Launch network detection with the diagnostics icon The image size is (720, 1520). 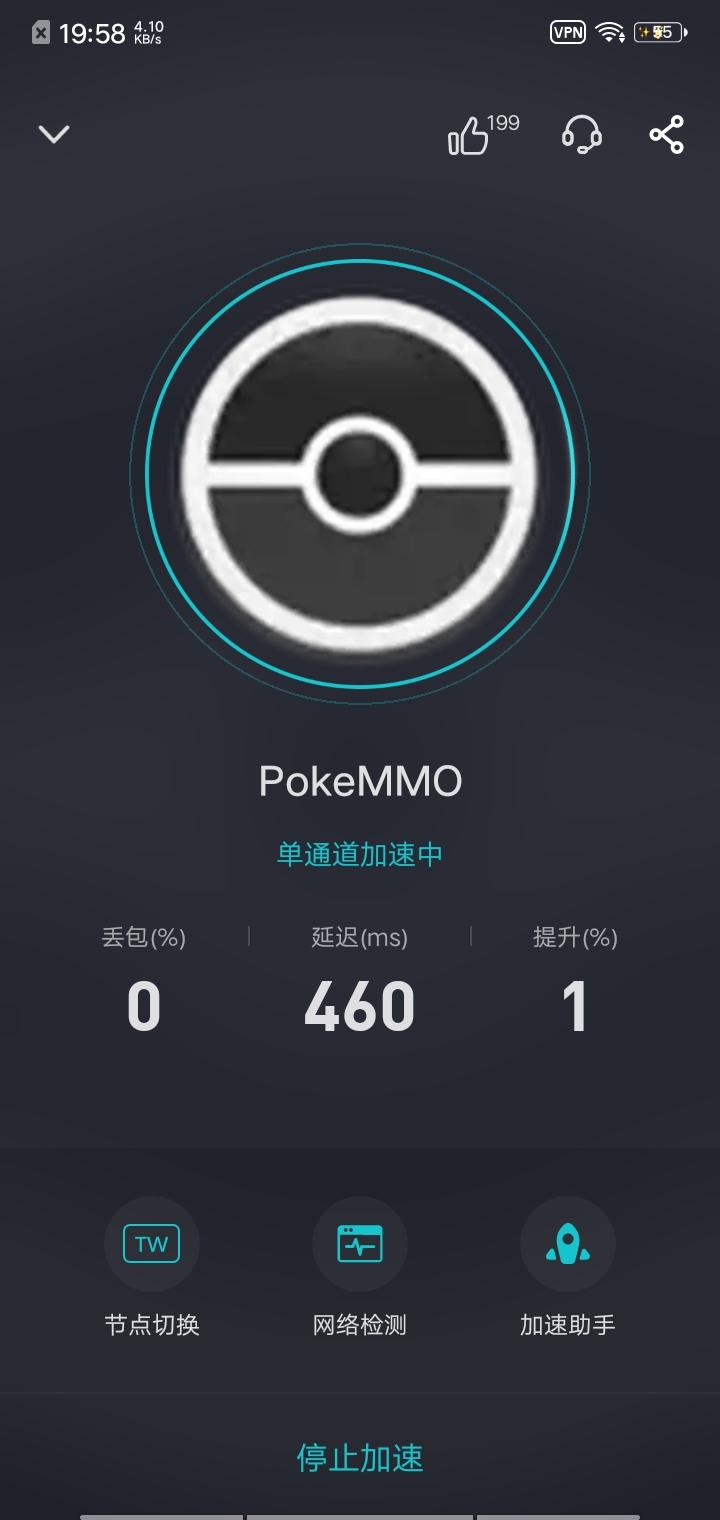pos(360,1243)
